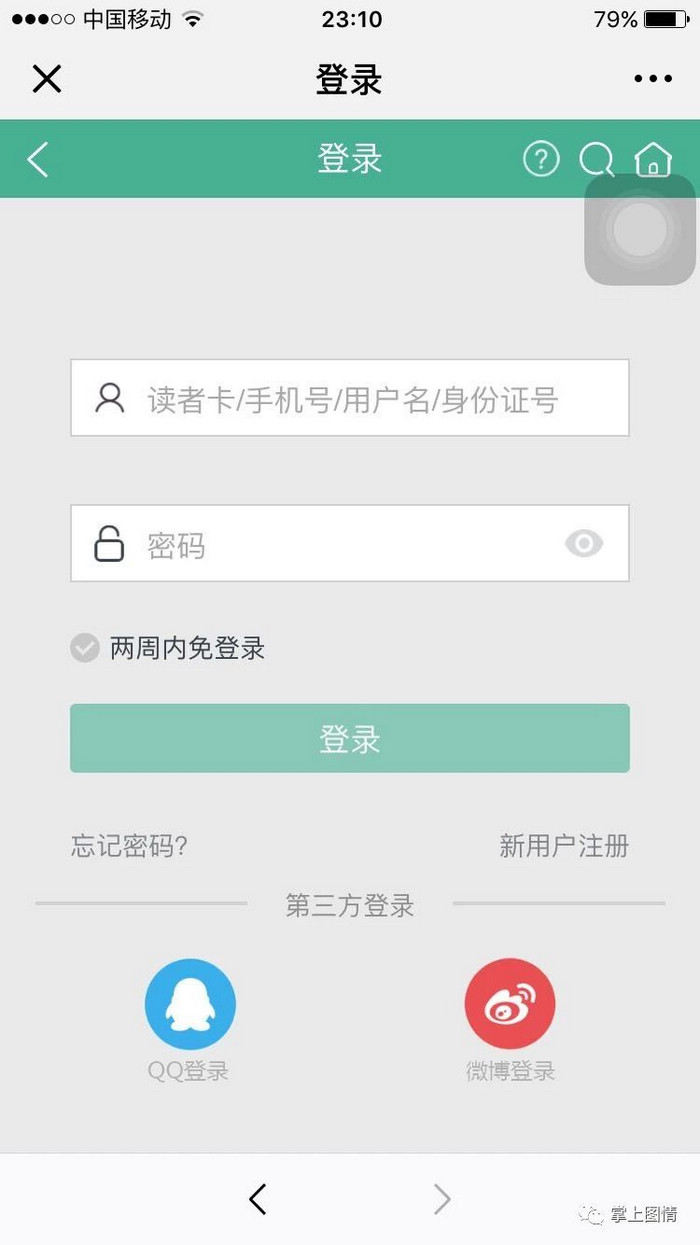Open the three-dot overflow menu
Image resolution: width=700 pixels, height=1245 pixels.
tap(653, 78)
